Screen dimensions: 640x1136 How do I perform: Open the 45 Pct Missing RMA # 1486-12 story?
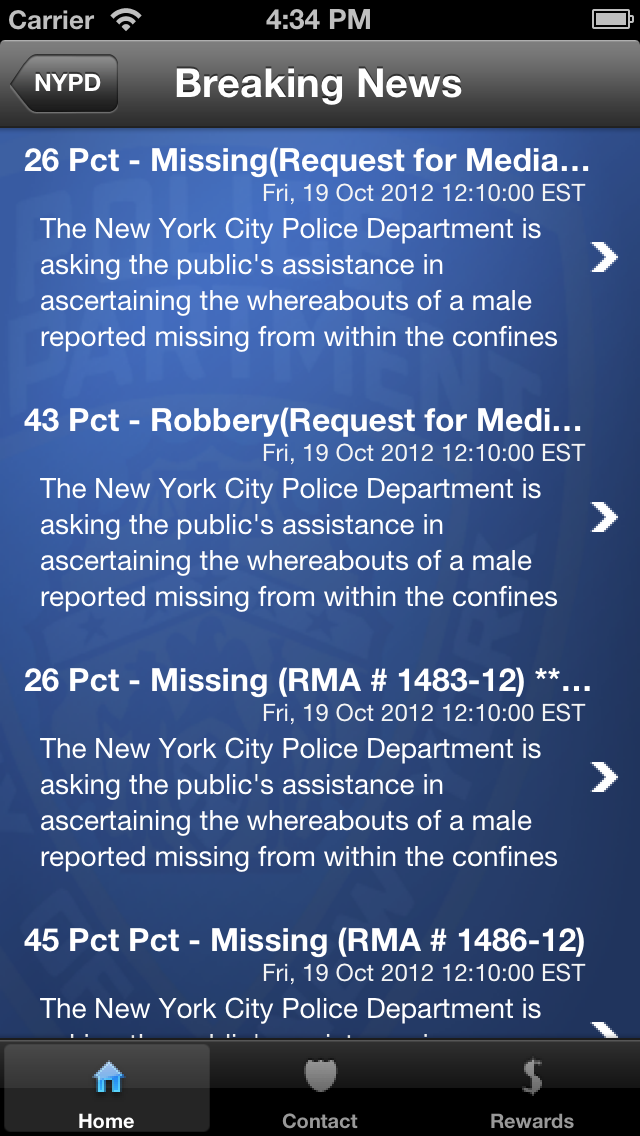click(320, 974)
